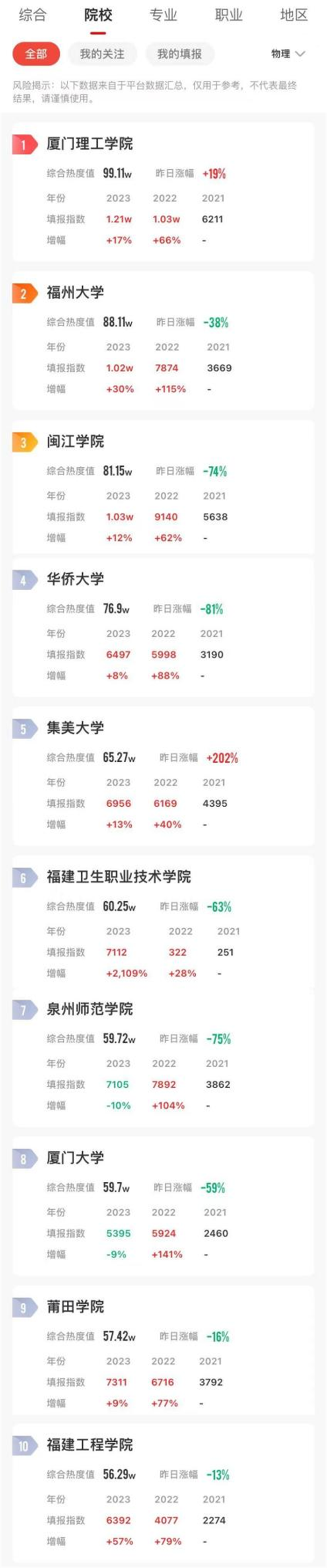Switch to the 综合 tab
327x1568 pixels.
(x=32, y=15)
